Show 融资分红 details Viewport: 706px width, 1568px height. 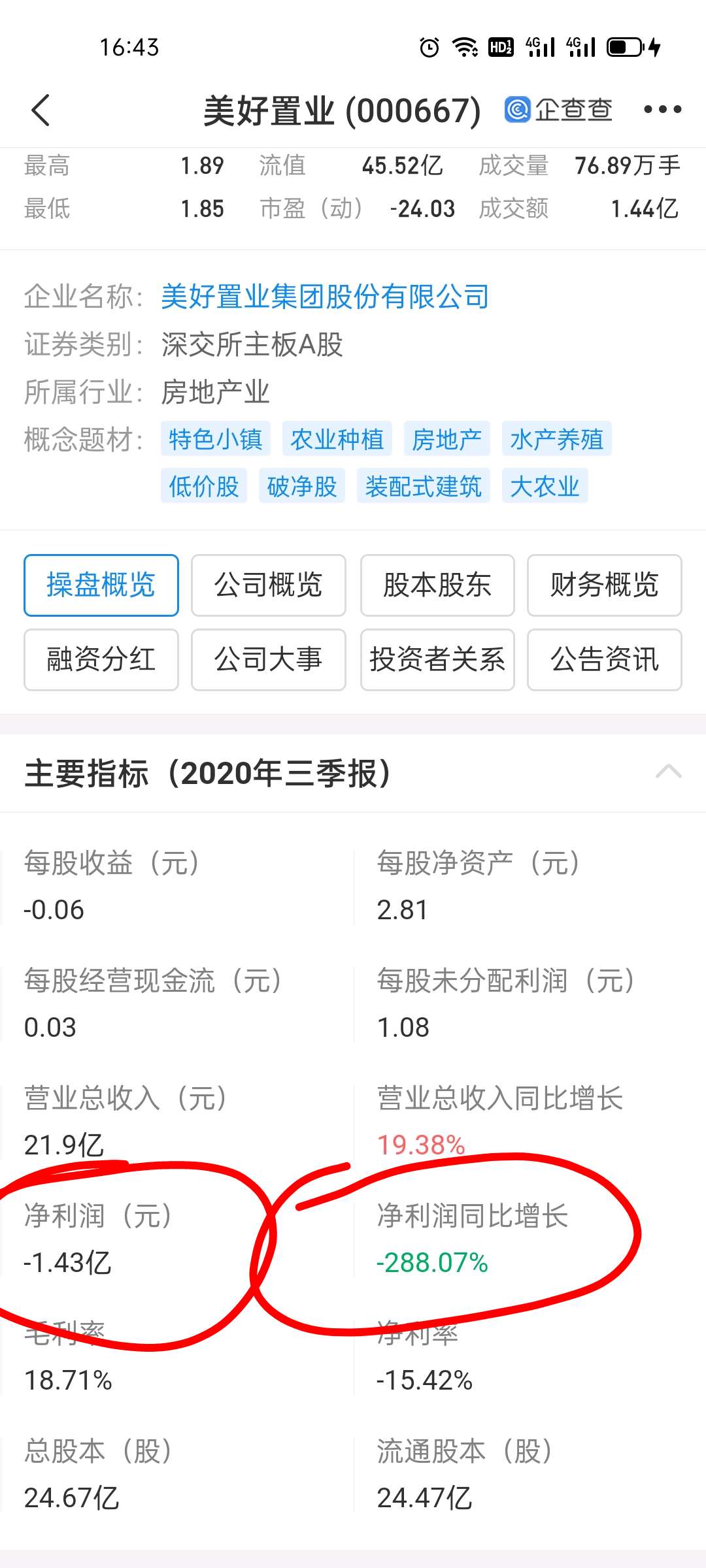coord(101,660)
